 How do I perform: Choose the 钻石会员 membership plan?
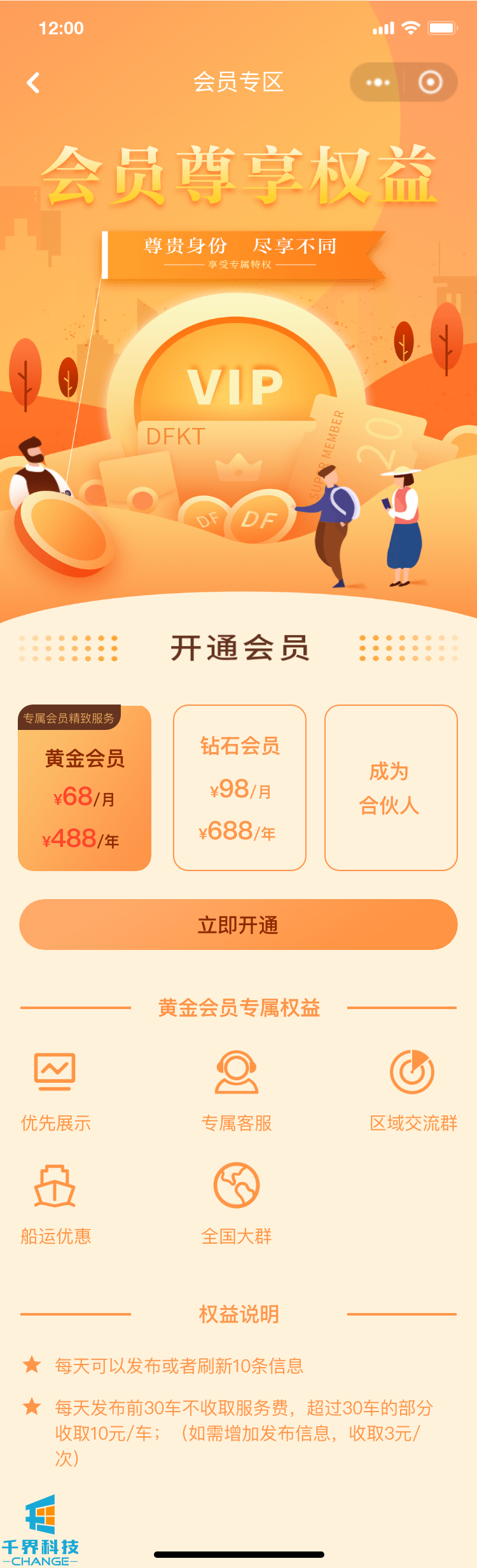[x=240, y=788]
